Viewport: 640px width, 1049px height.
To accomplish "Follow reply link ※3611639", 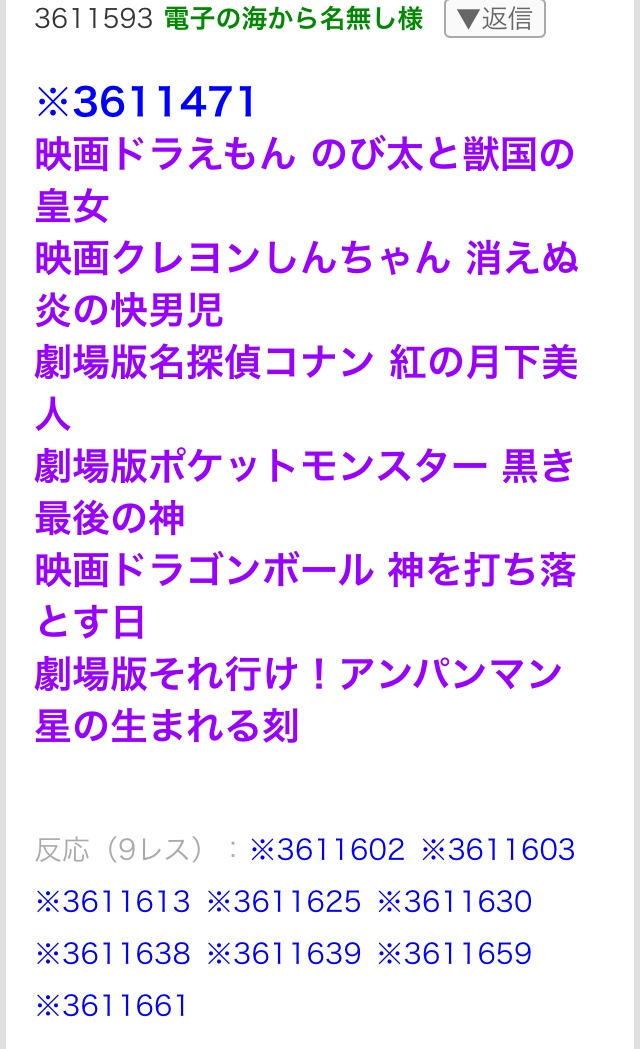I will click(x=283, y=954).
